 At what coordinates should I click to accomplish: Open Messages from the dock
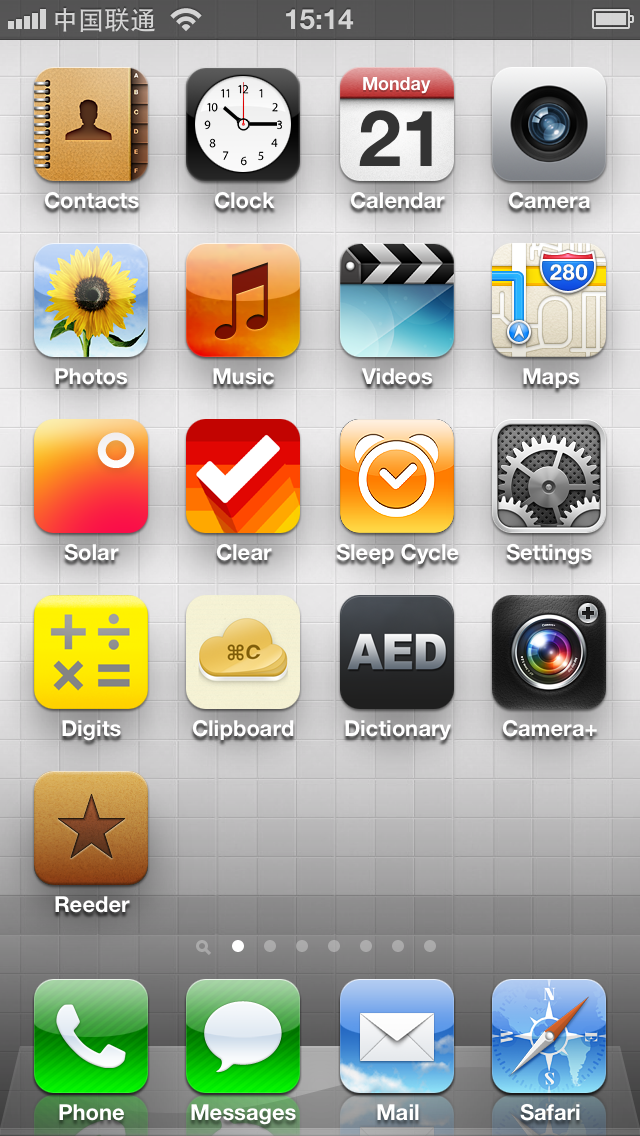243,1037
